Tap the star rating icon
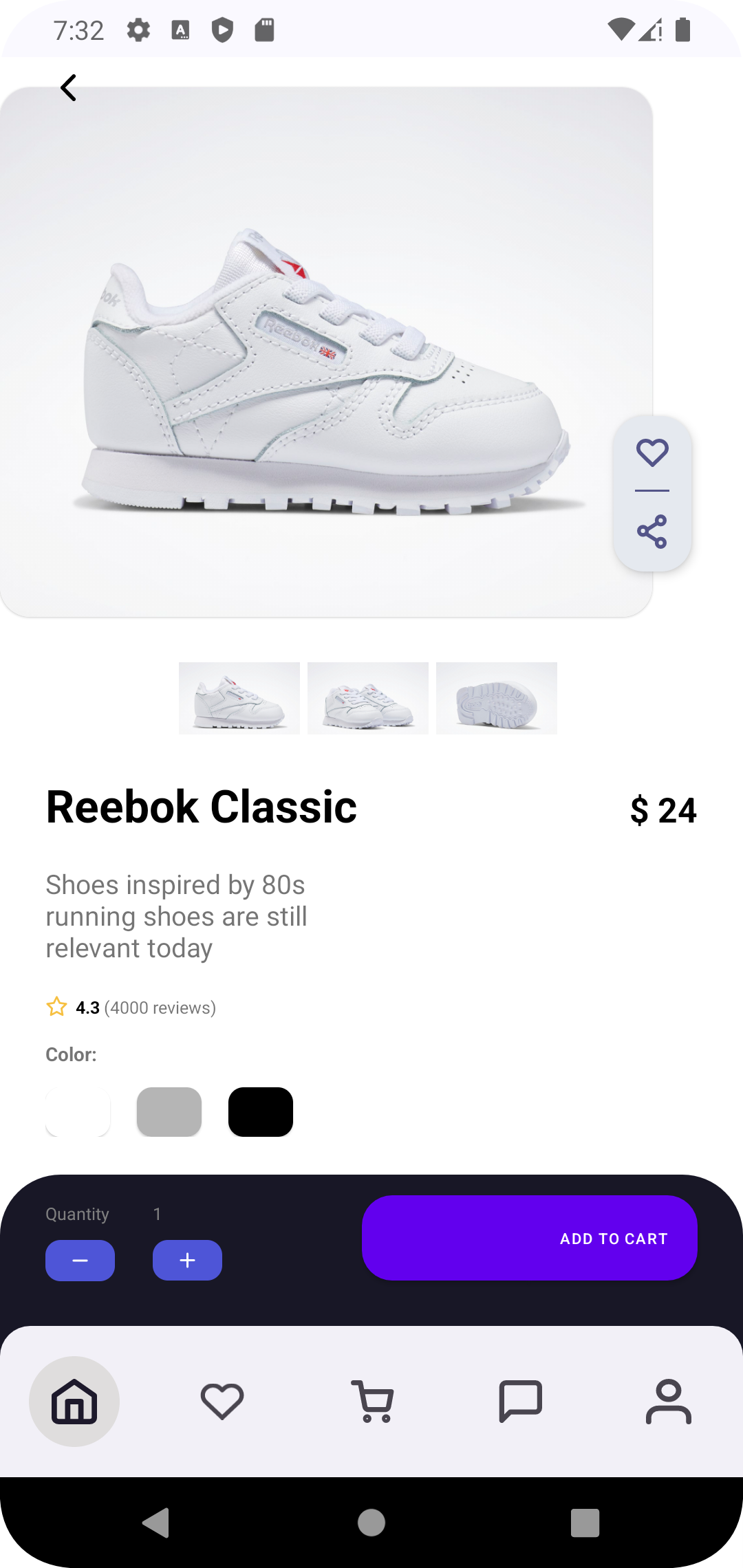This screenshot has width=743, height=1568. [x=57, y=1007]
